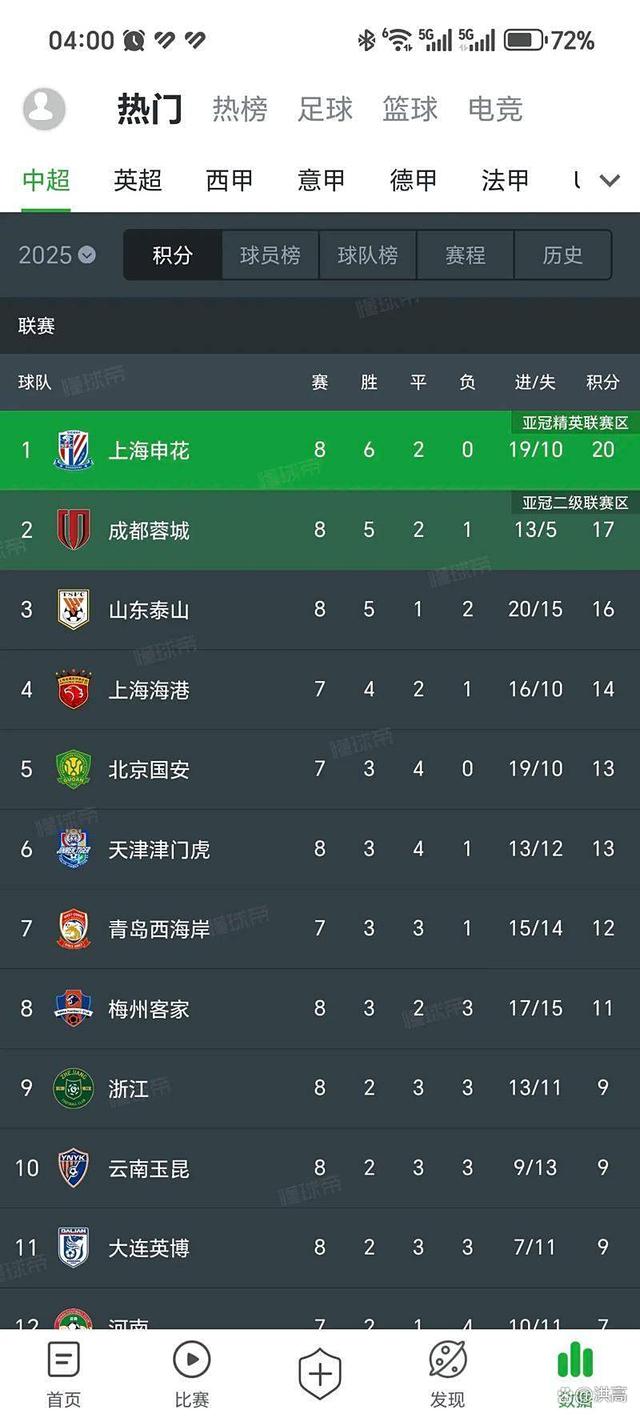Viewport: 640px width, 1418px height.
Task: Switch to the 球队榜 segment
Action: pyautogui.click(x=367, y=255)
